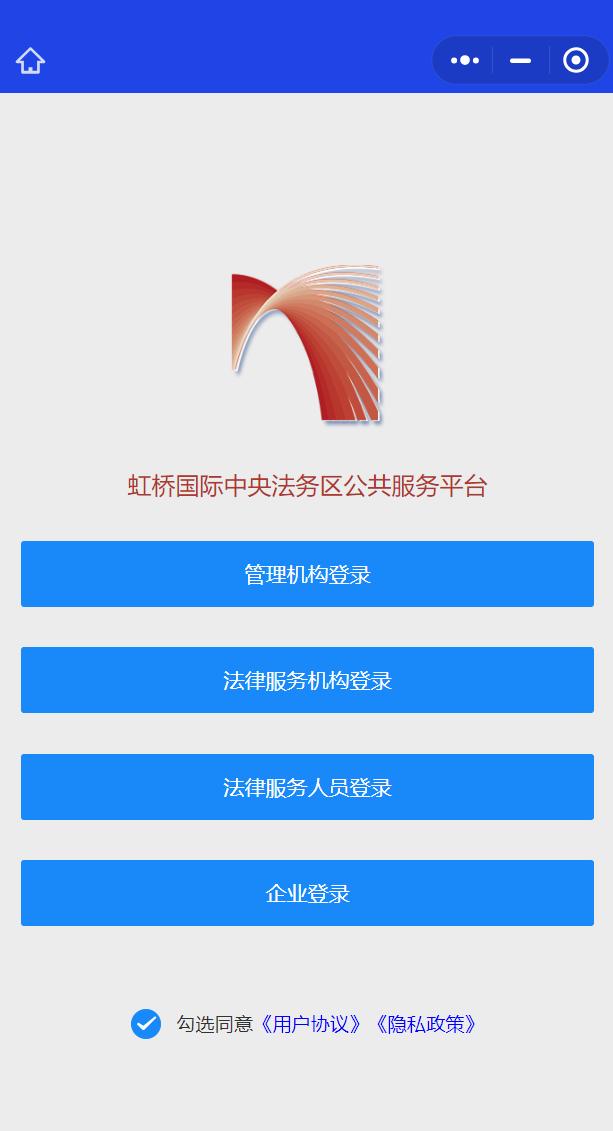This screenshot has width=613, height=1131.
Task: Open the 《用户协议》 link
Action: tap(311, 1024)
